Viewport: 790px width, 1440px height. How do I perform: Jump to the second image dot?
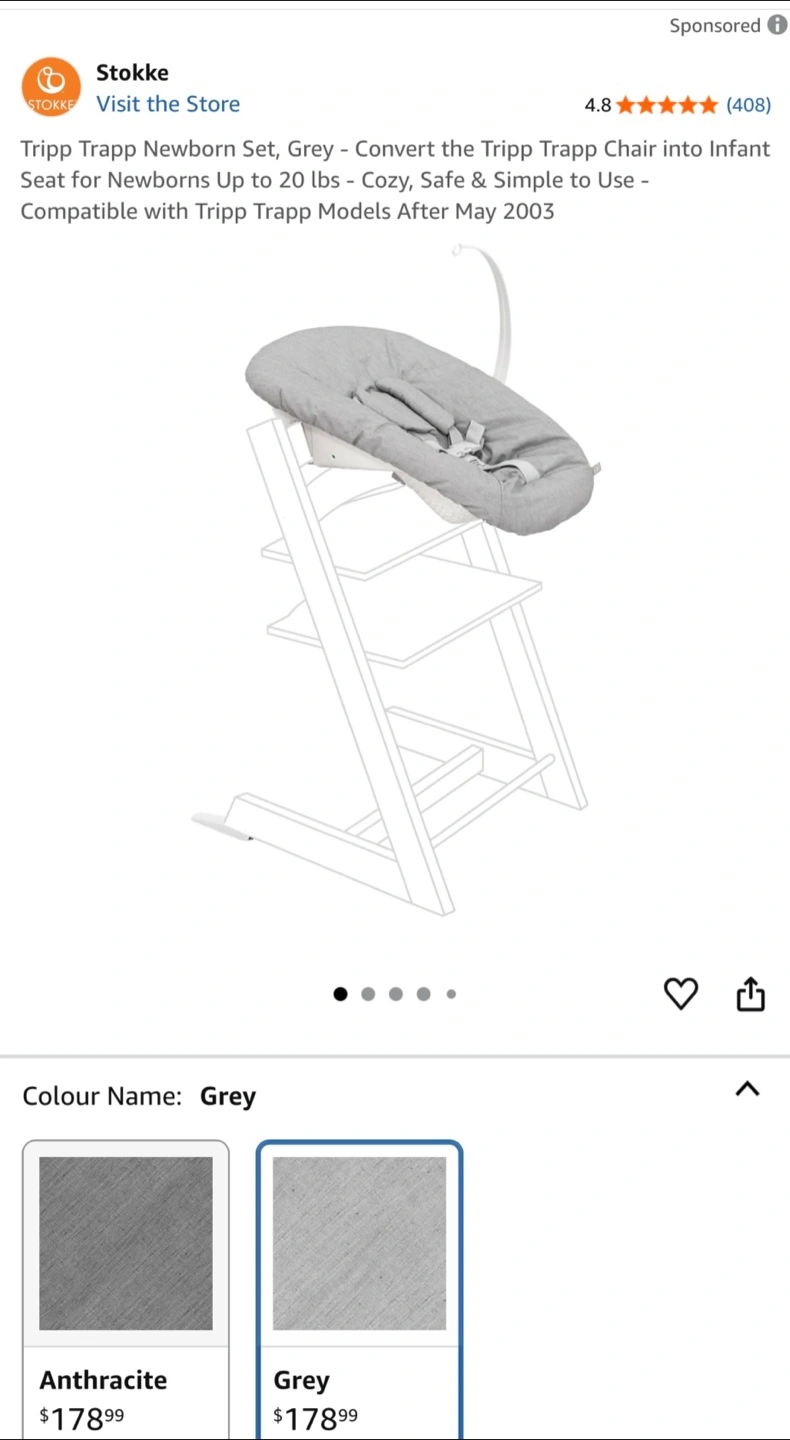pyautogui.click(x=368, y=994)
